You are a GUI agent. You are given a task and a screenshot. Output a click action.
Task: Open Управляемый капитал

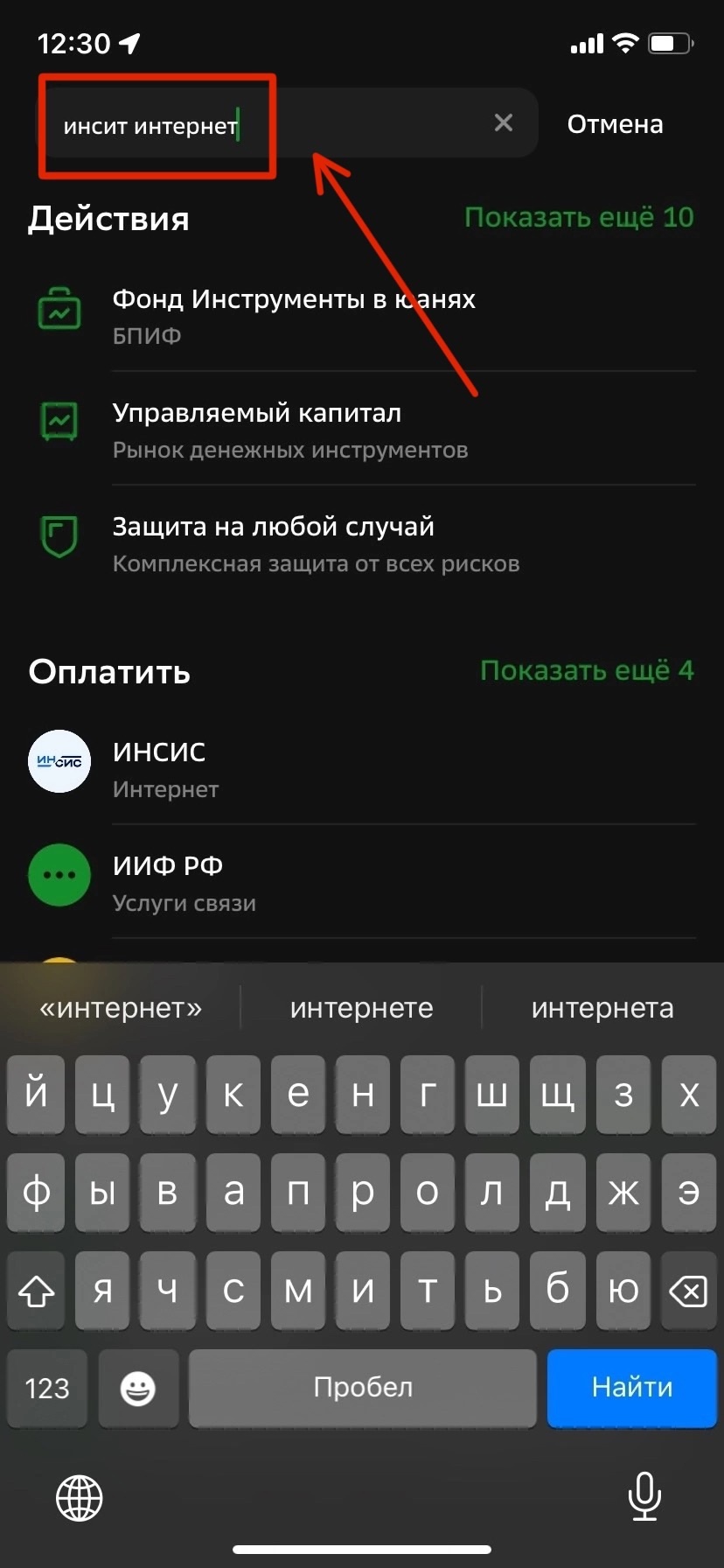coord(290,430)
